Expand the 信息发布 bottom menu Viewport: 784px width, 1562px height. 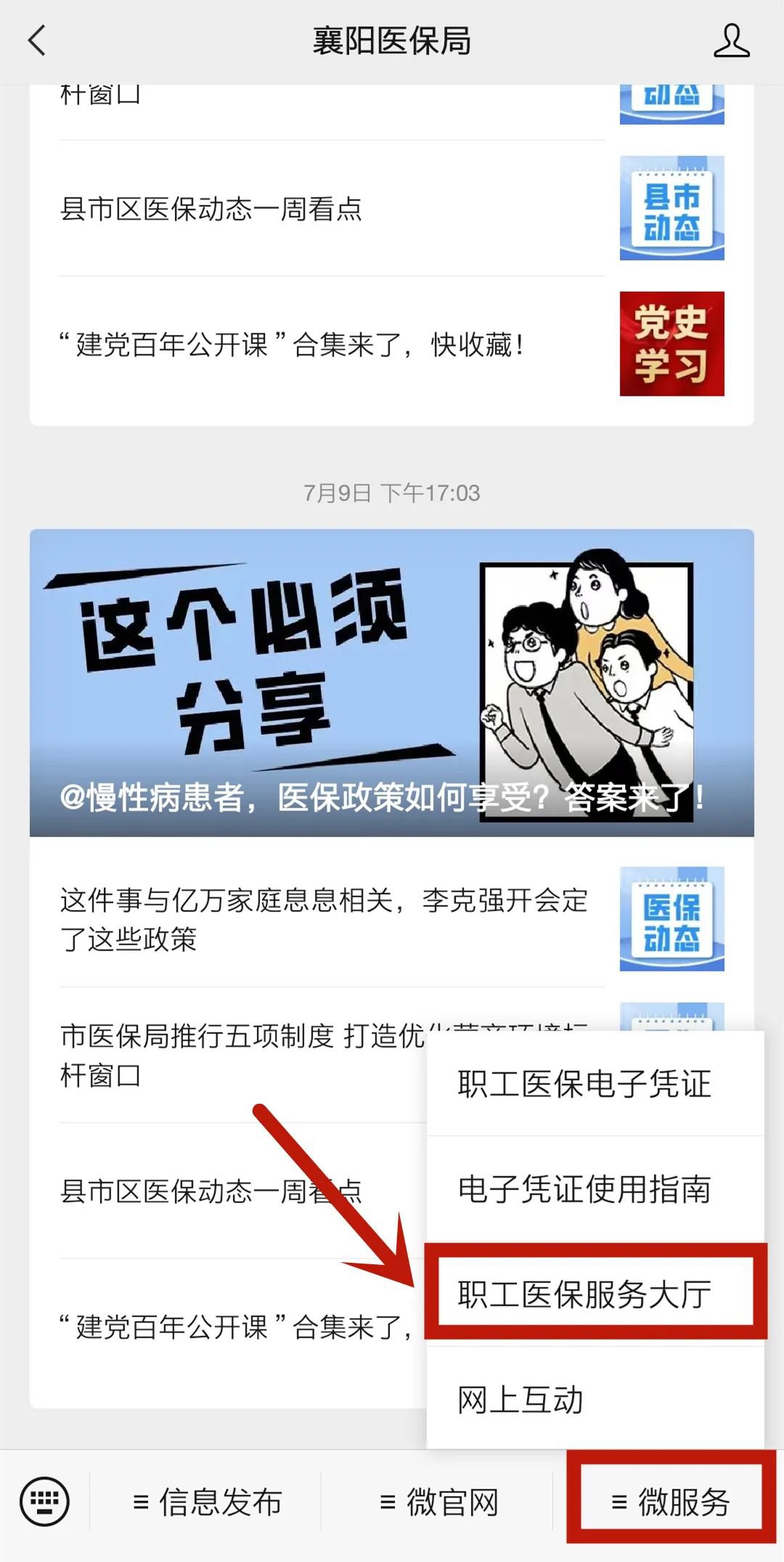tap(207, 1502)
